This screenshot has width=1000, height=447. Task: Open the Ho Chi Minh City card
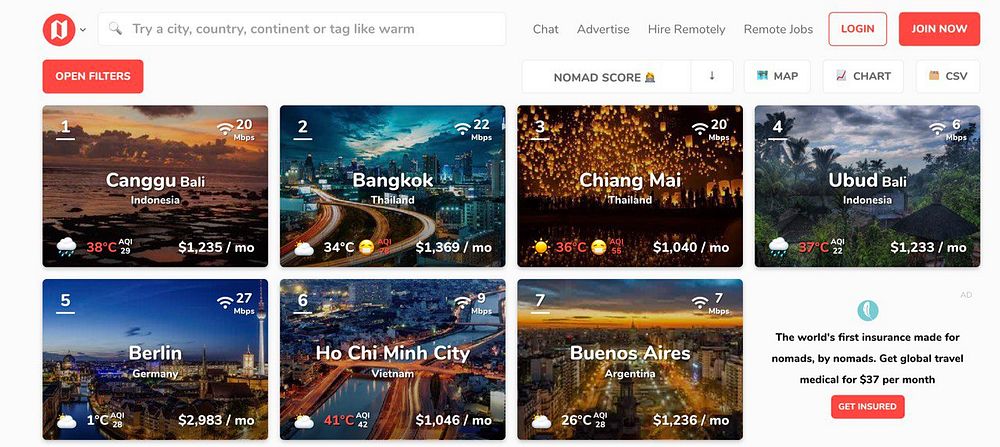pos(392,360)
